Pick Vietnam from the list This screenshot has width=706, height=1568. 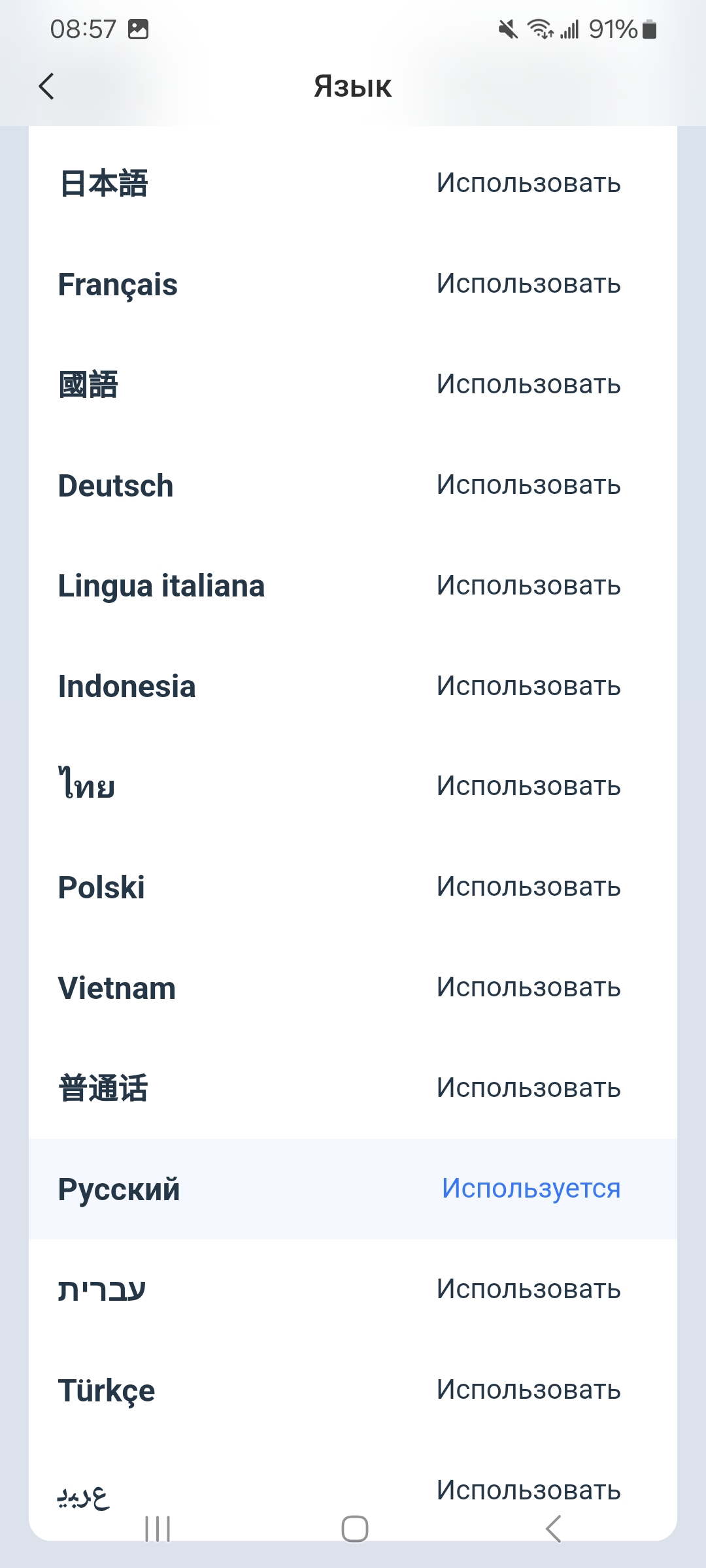click(x=353, y=987)
